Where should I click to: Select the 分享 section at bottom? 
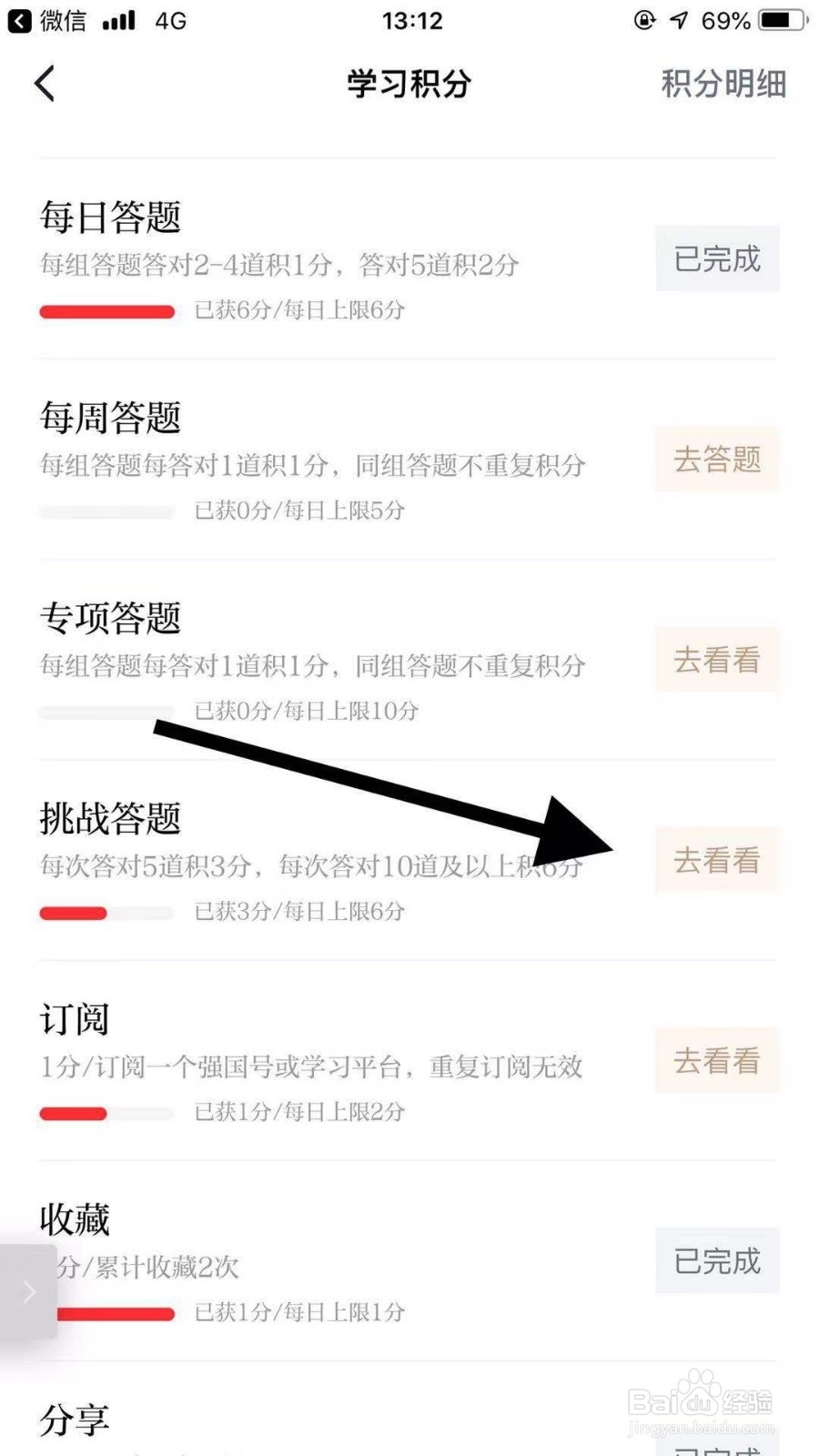73,1416
